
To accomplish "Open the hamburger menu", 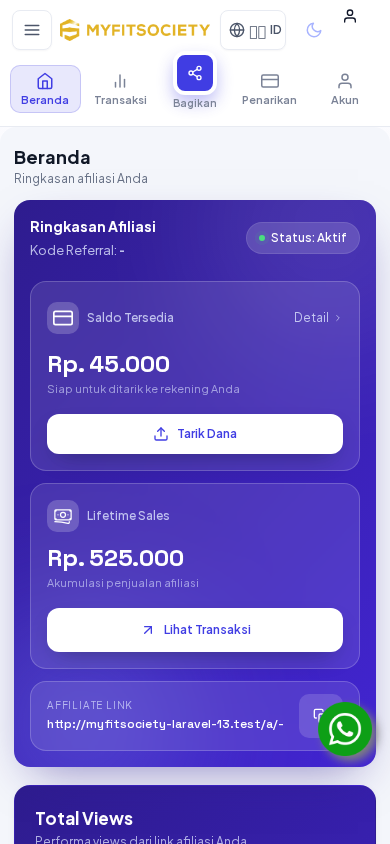I will (32, 30).
